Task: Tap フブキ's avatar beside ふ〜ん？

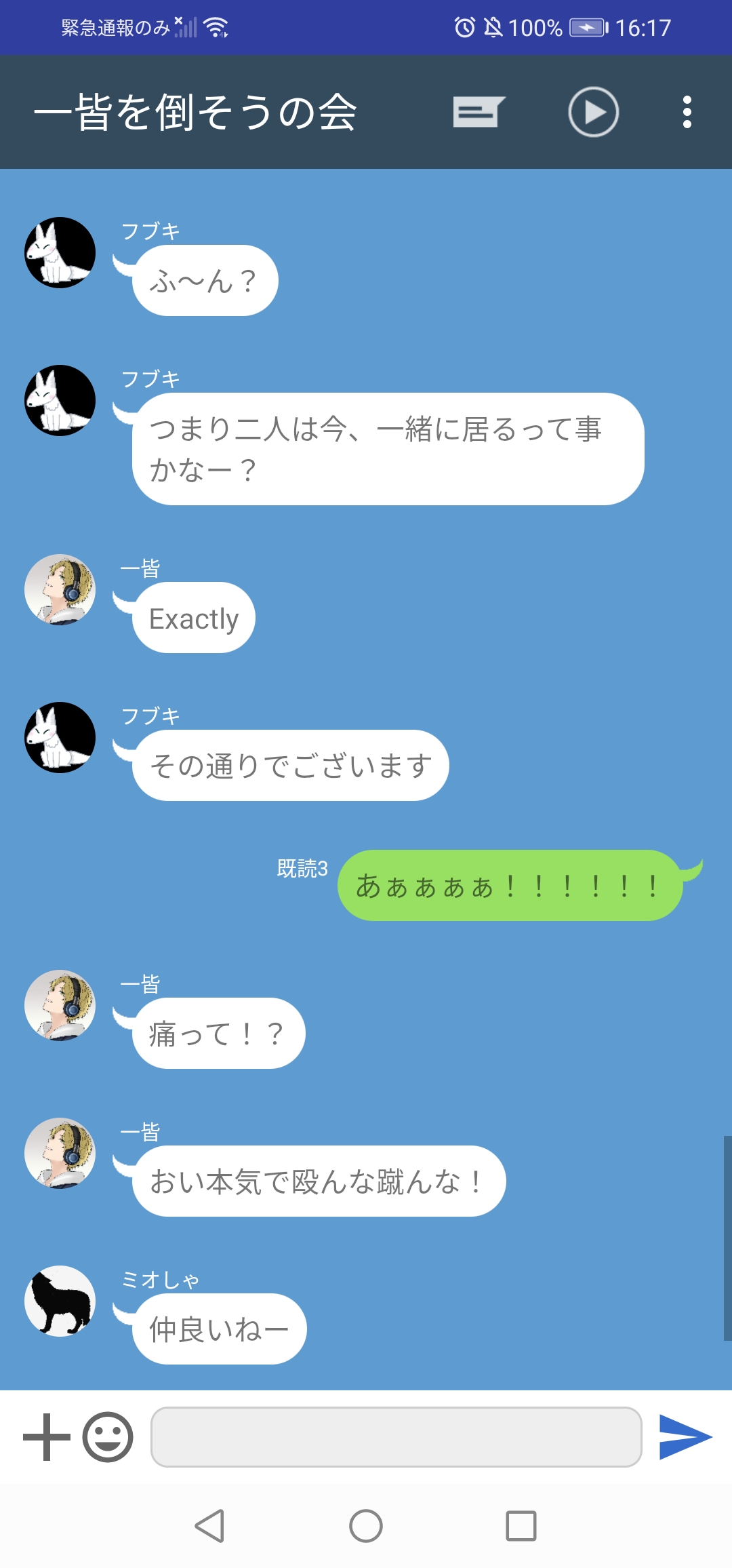Action: [60, 252]
